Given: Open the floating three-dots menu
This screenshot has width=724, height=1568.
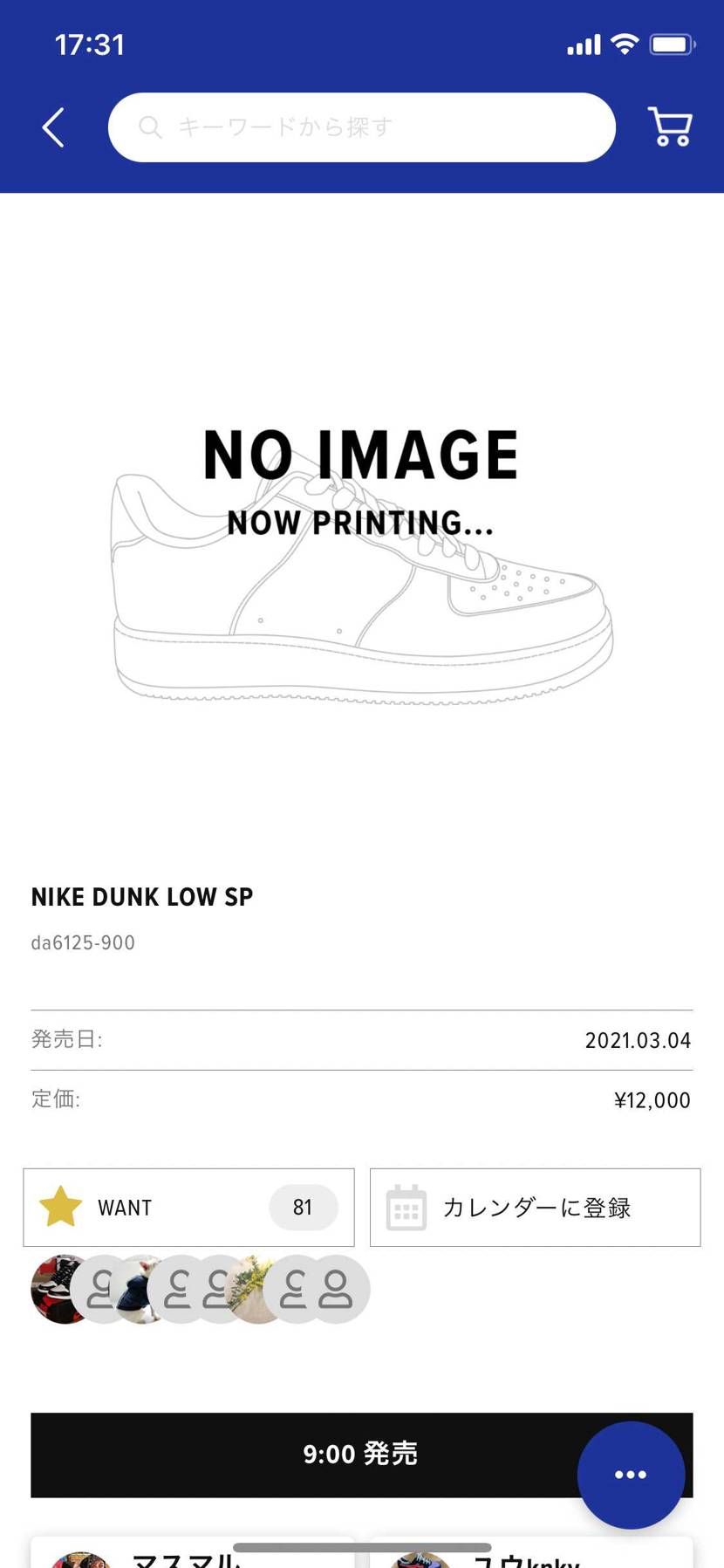Looking at the screenshot, I should pyautogui.click(x=630, y=1474).
